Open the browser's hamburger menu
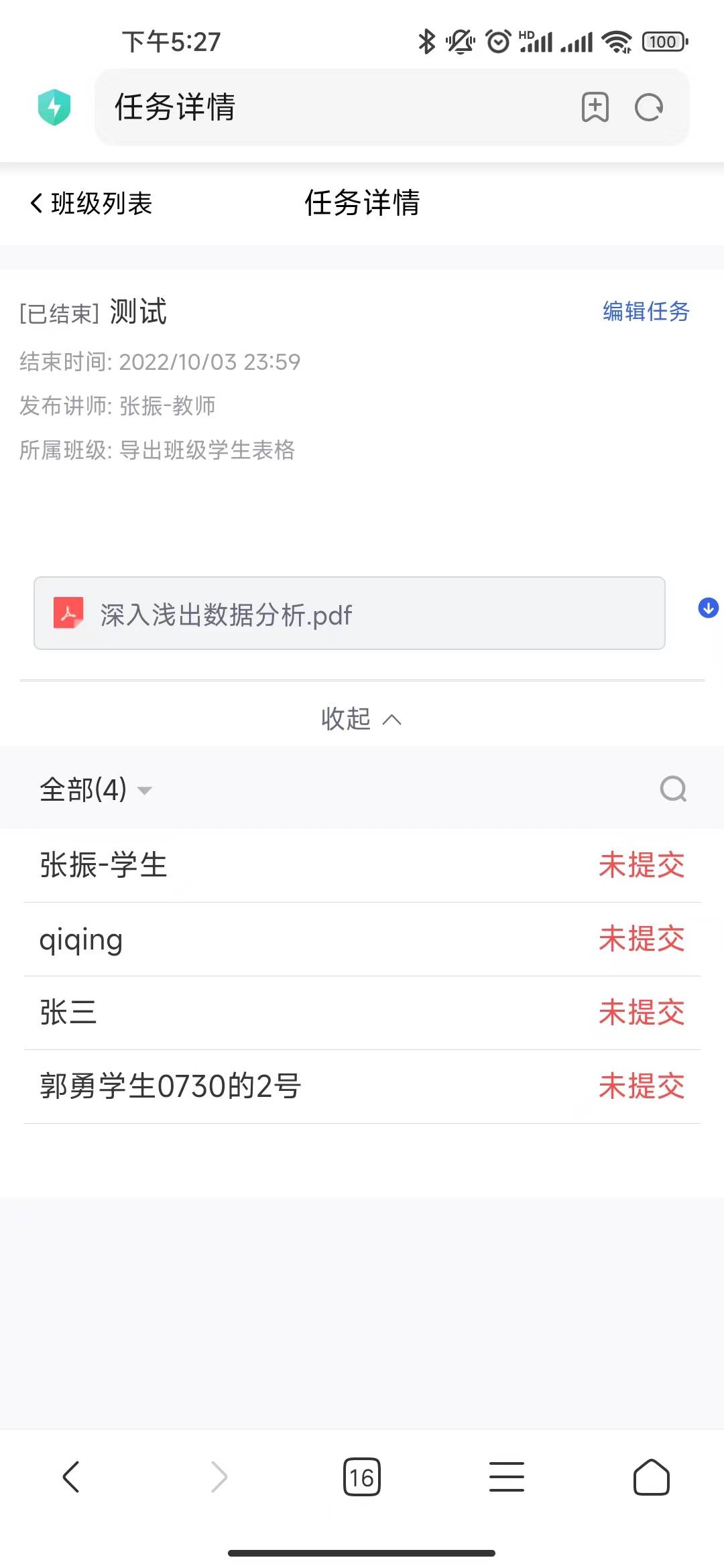The image size is (724, 1568). pos(507,1477)
